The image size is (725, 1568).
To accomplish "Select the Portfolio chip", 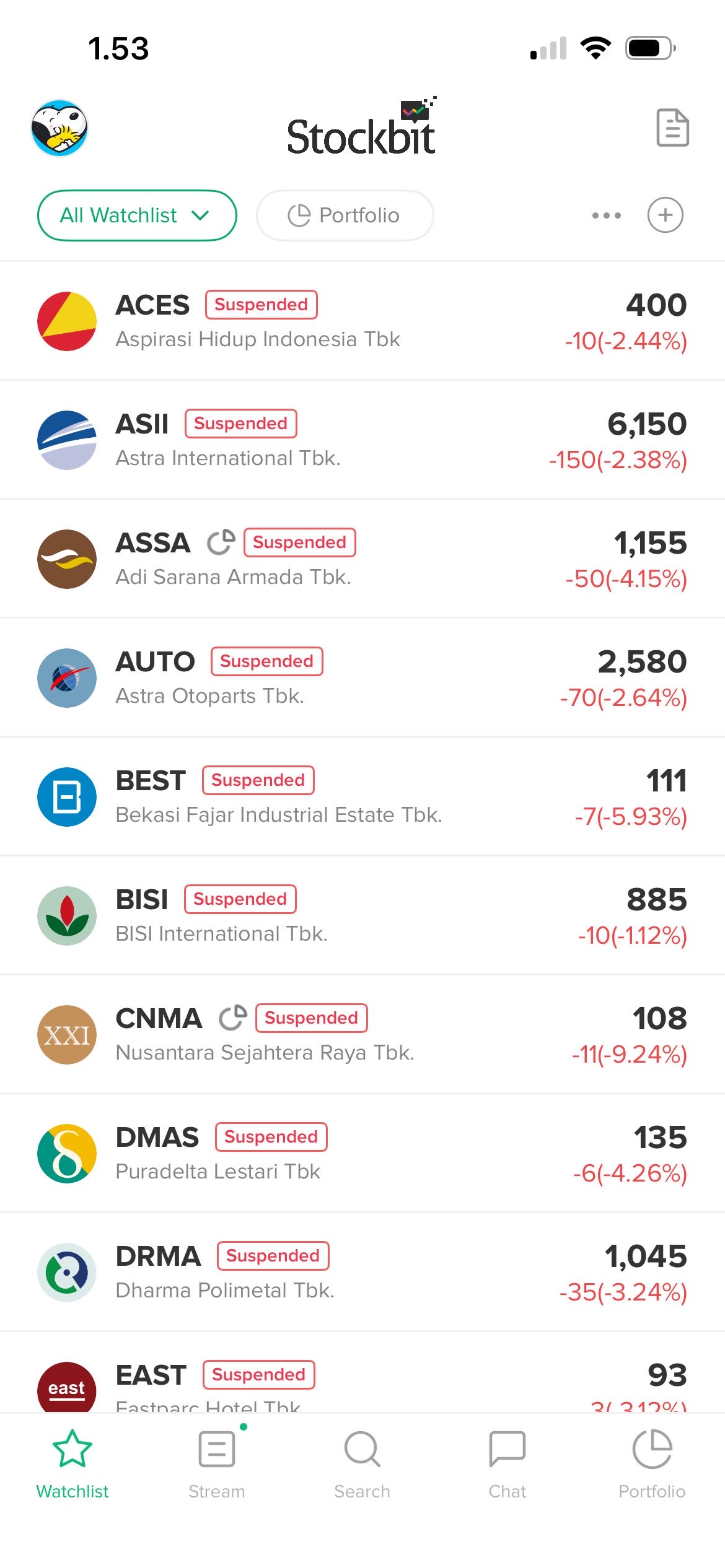I will point(345,216).
